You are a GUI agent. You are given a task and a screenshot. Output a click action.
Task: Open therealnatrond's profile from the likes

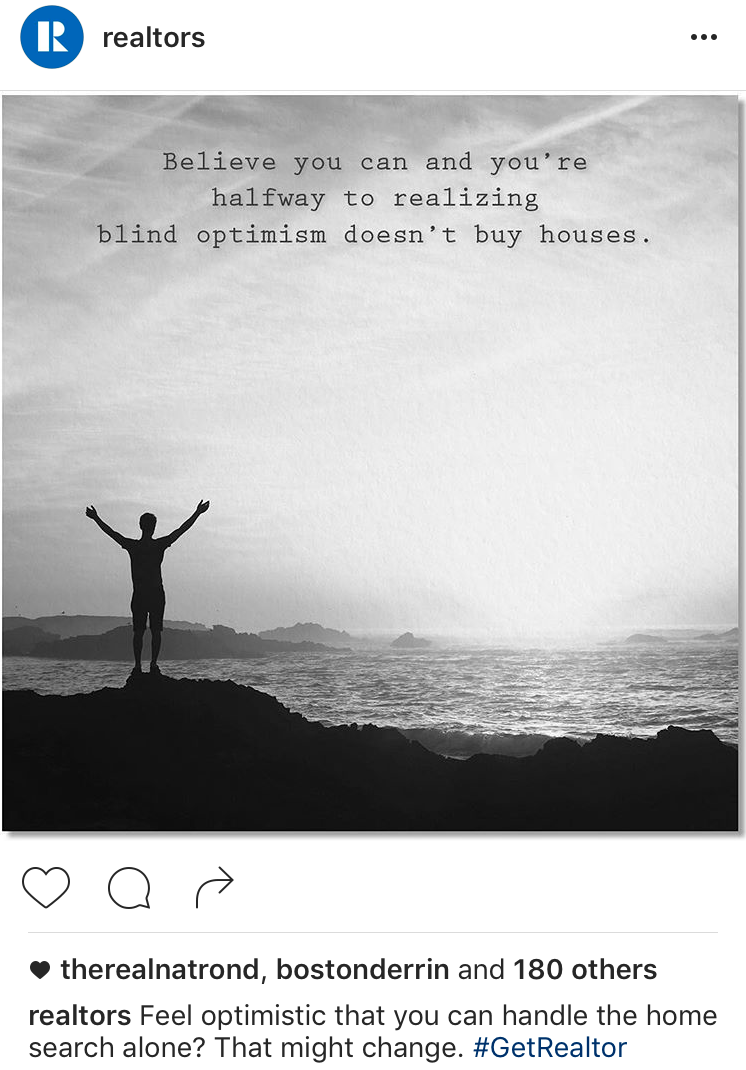(x=160, y=969)
